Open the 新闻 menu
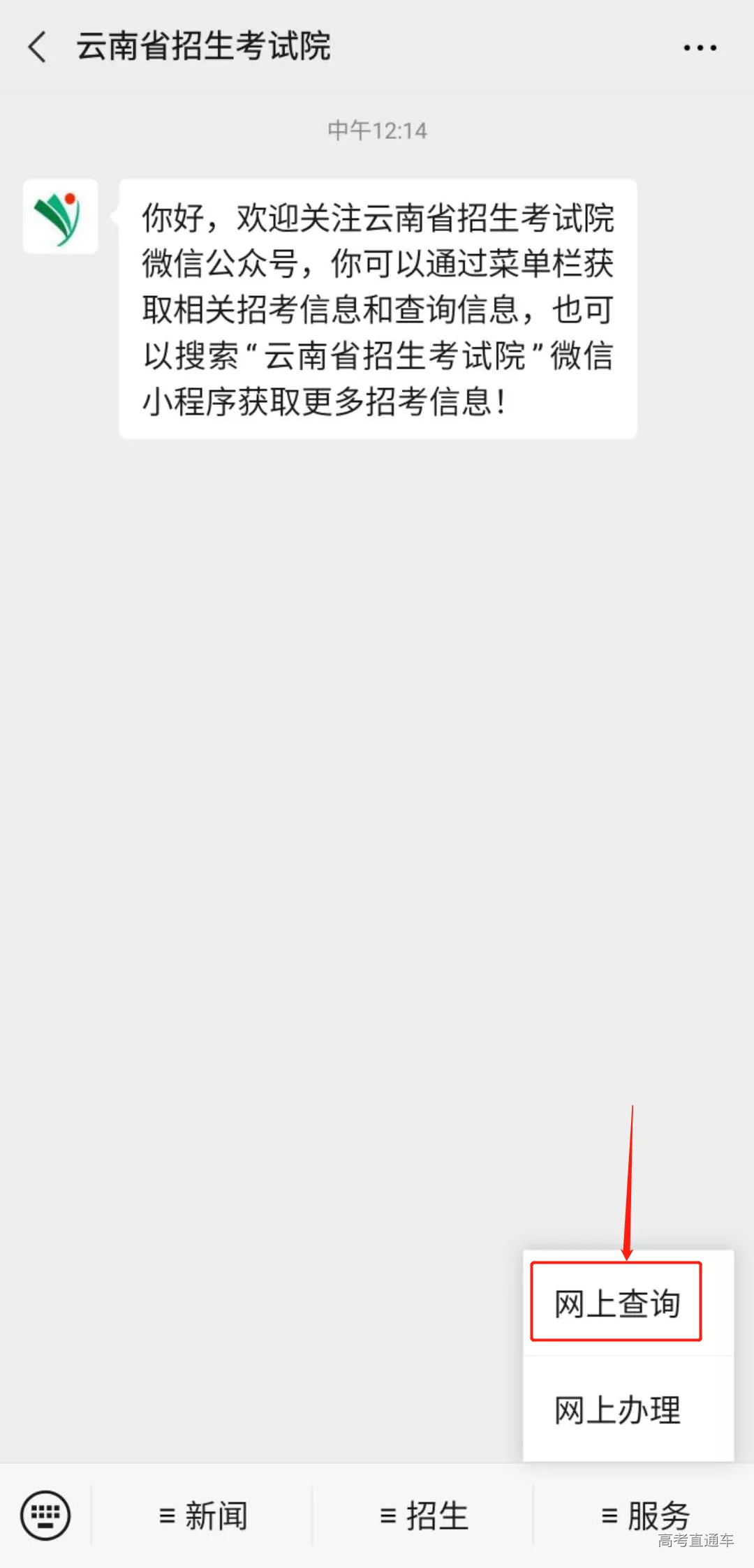 (202, 1516)
